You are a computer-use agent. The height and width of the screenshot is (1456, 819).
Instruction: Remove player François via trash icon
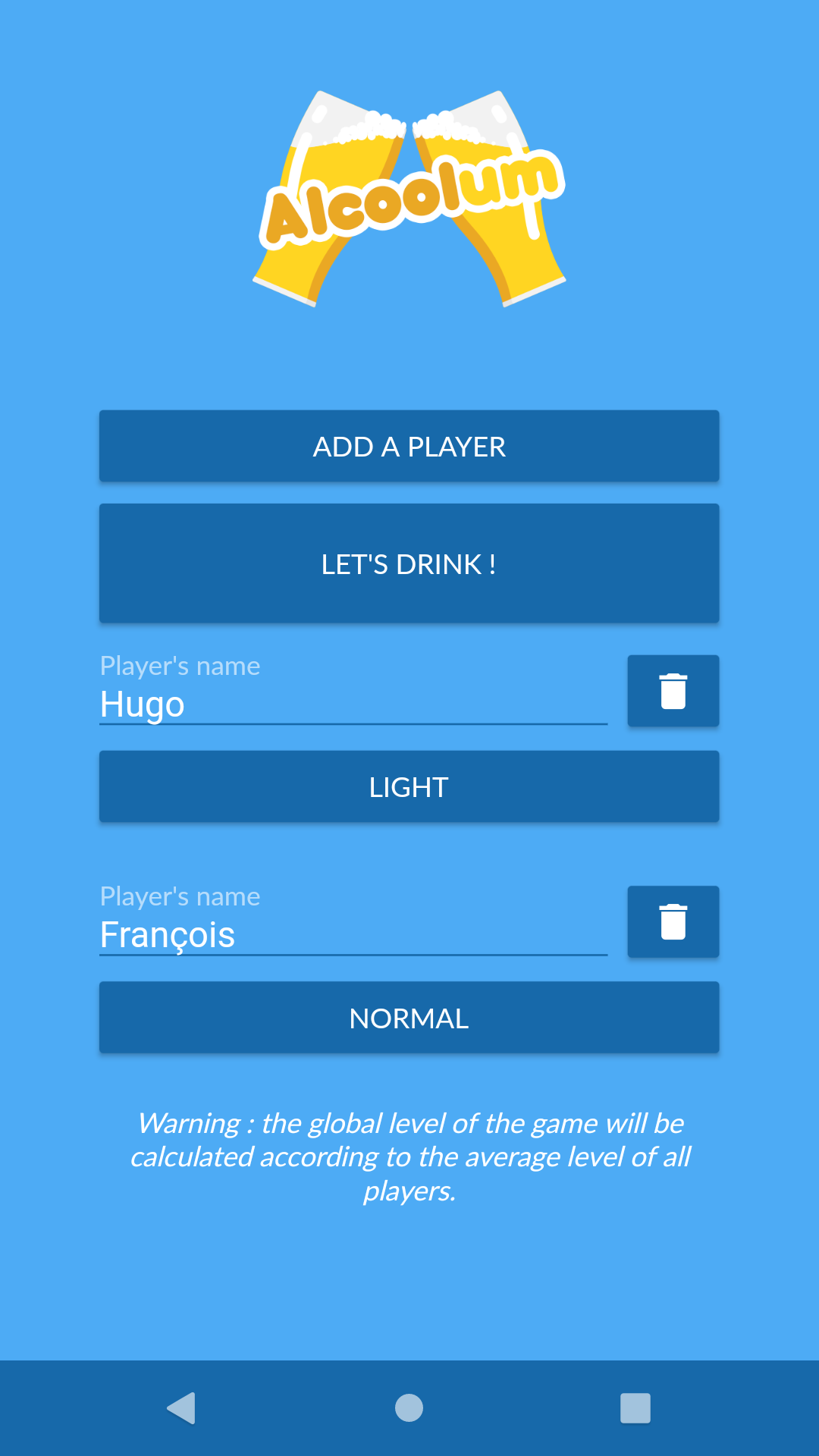pyautogui.click(x=673, y=921)
